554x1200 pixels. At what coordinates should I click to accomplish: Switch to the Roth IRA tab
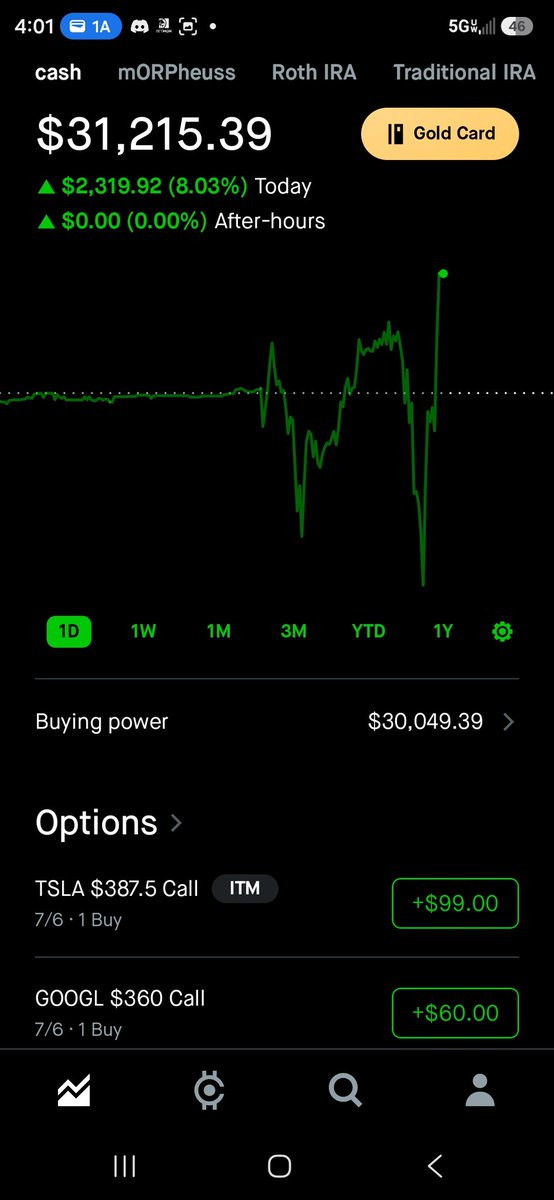[x=314, y=72]
